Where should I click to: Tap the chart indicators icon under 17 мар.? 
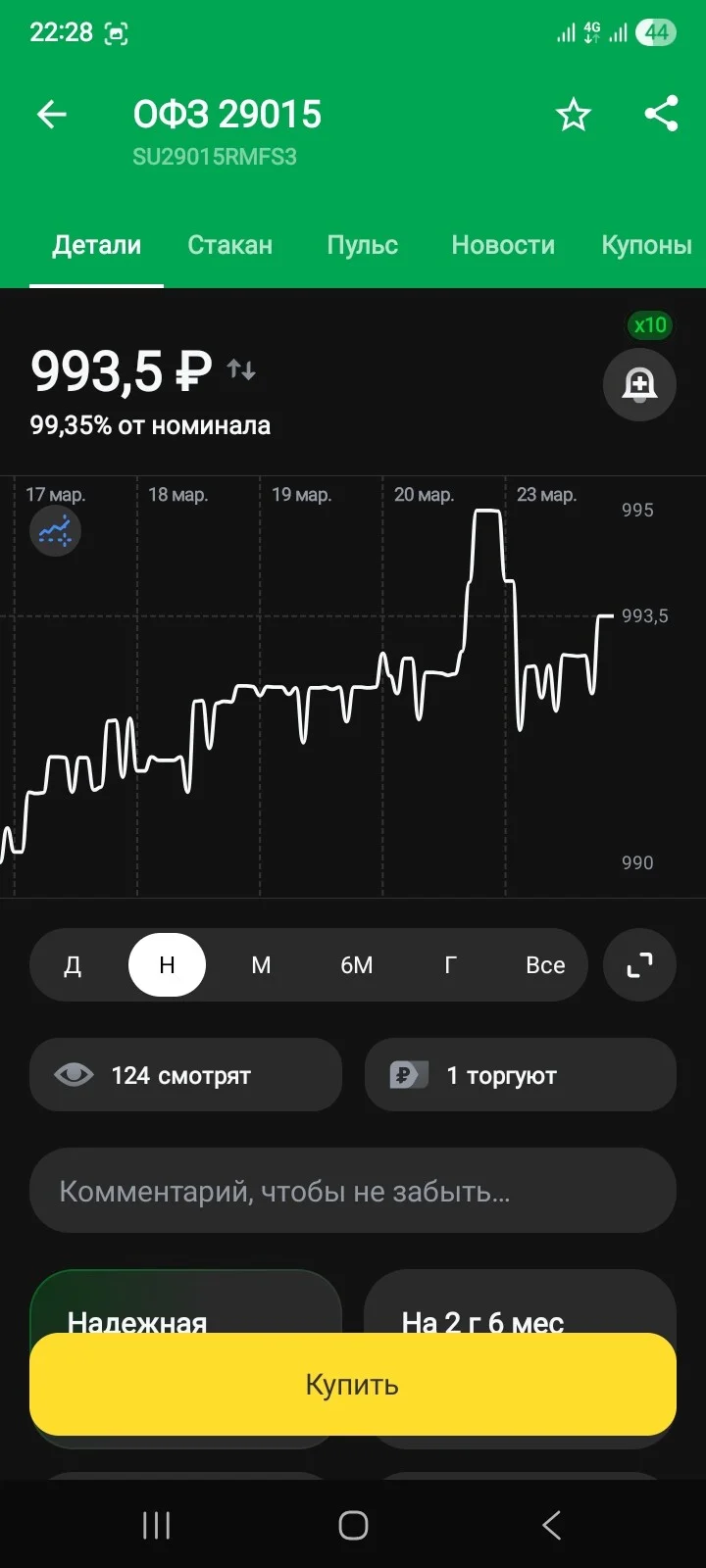55,532
